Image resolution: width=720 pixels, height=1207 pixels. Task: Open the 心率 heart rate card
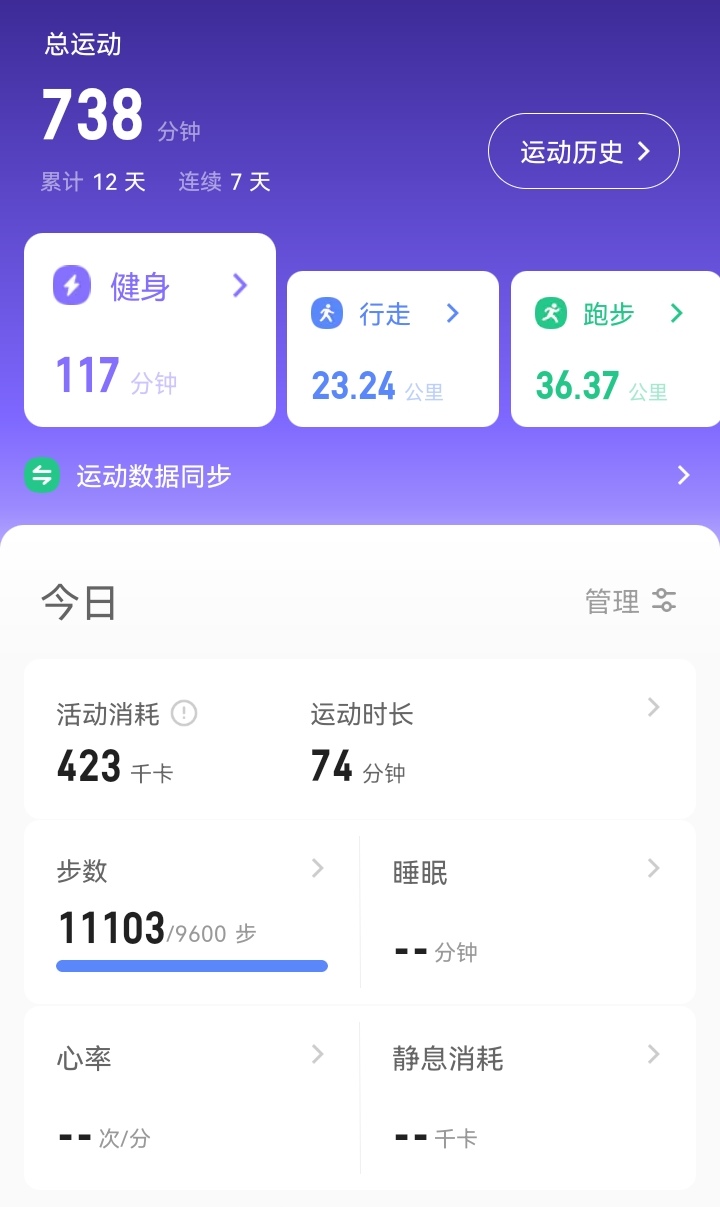pyautogui.click(x=192, y=1098)
